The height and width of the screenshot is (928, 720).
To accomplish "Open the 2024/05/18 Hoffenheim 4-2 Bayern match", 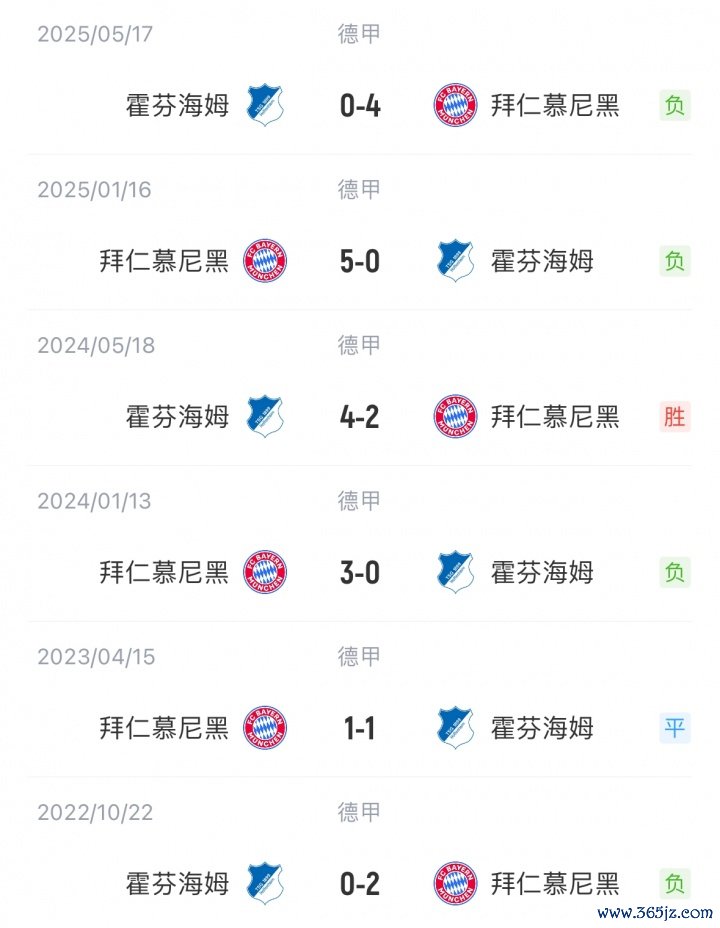I will click(360, 416).
